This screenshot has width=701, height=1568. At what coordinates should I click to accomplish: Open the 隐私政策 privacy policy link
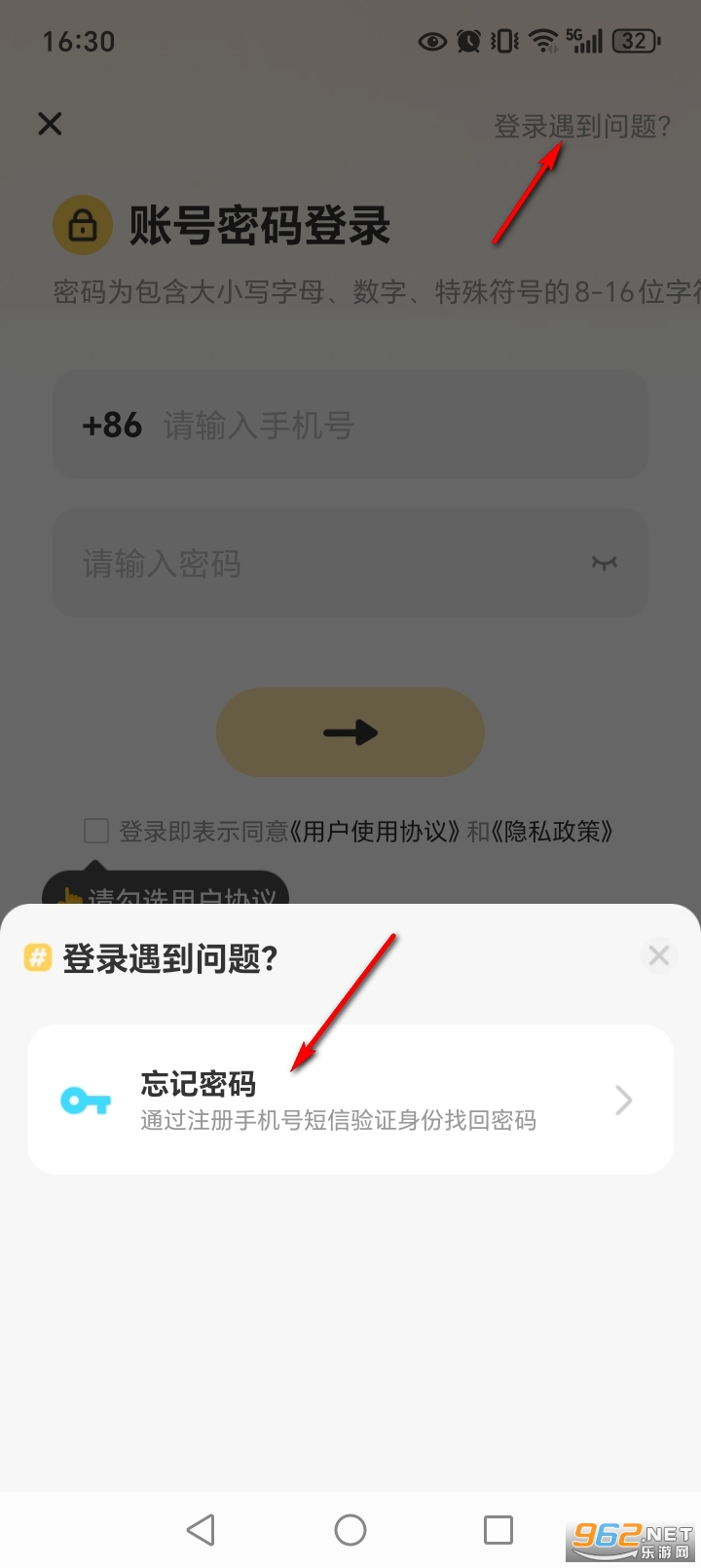[x=553, y=831]
